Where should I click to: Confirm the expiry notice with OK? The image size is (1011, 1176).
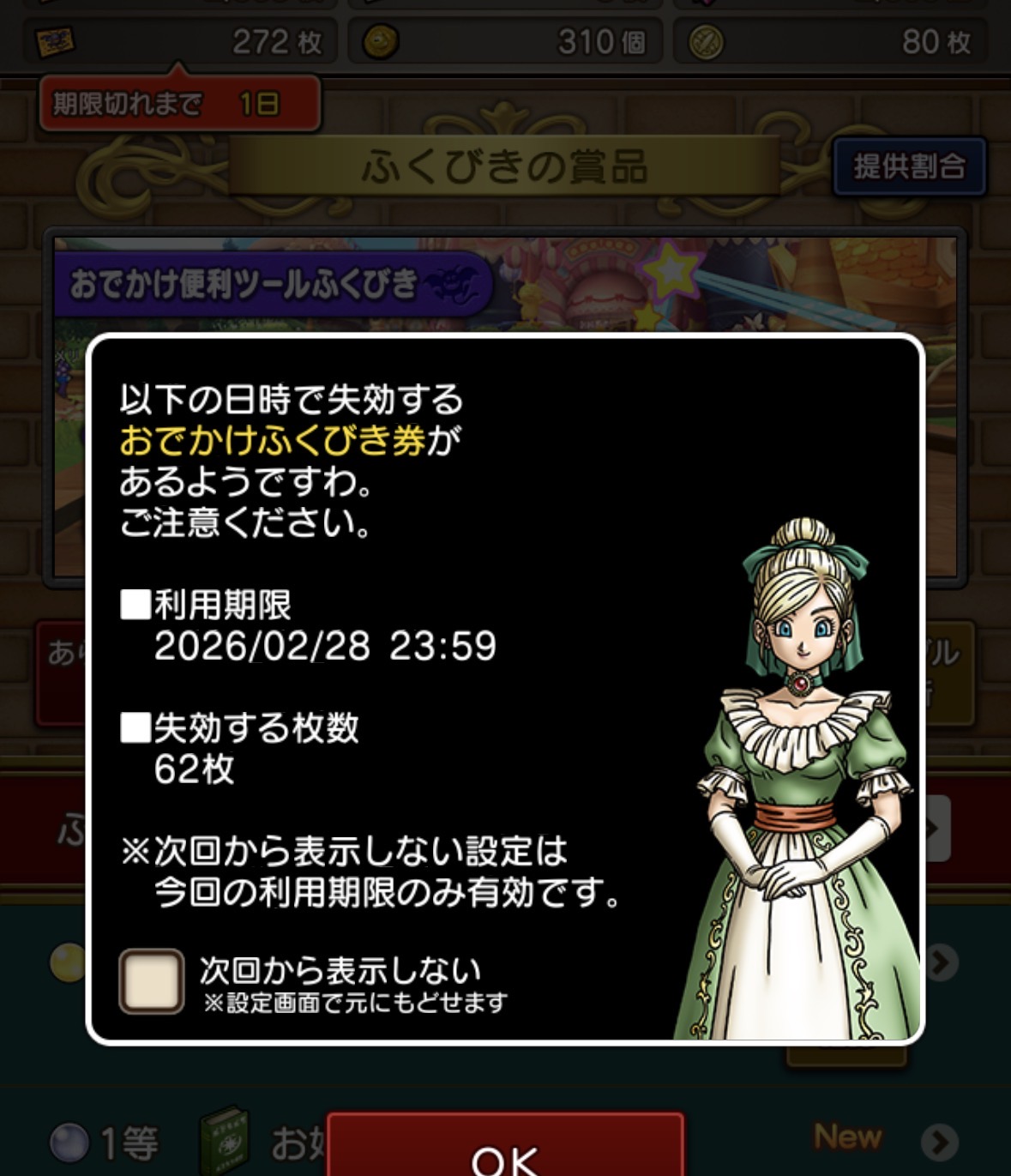[x=505, y=1151]
